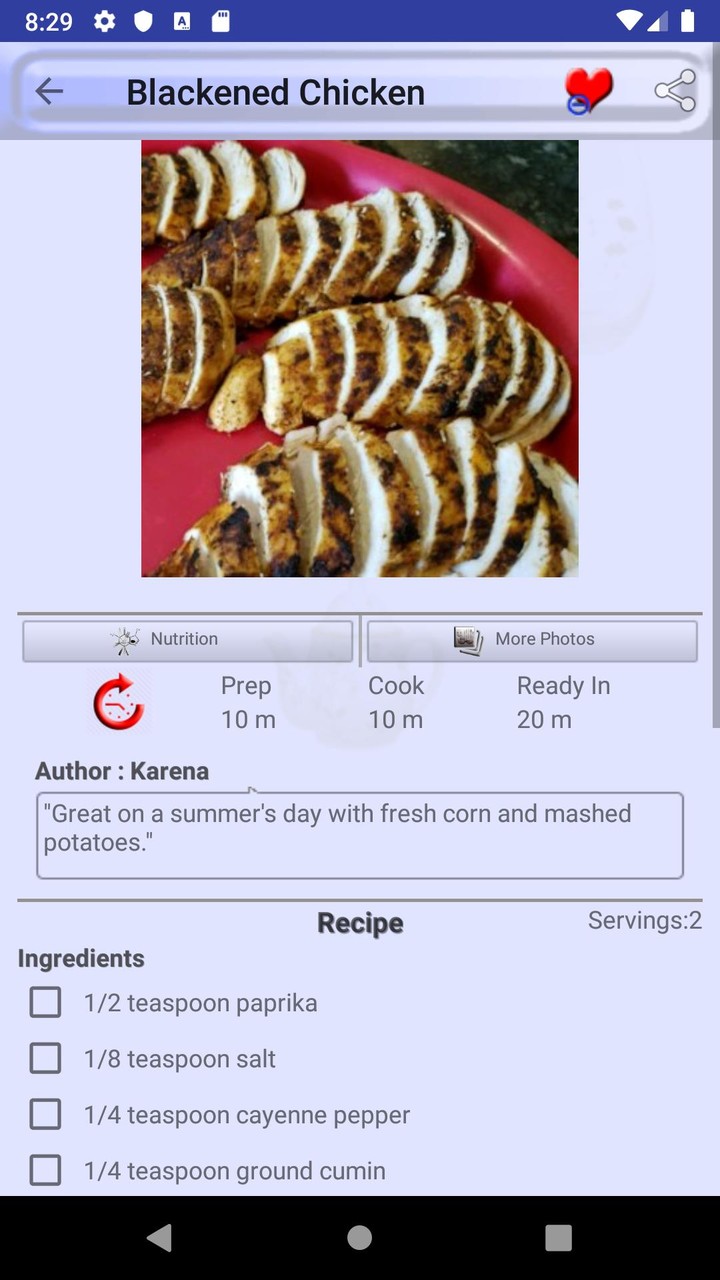Screen dimensions: 720x1280
Task: Open the settings gear in the status bar
Action: click(x=104, y=20)
